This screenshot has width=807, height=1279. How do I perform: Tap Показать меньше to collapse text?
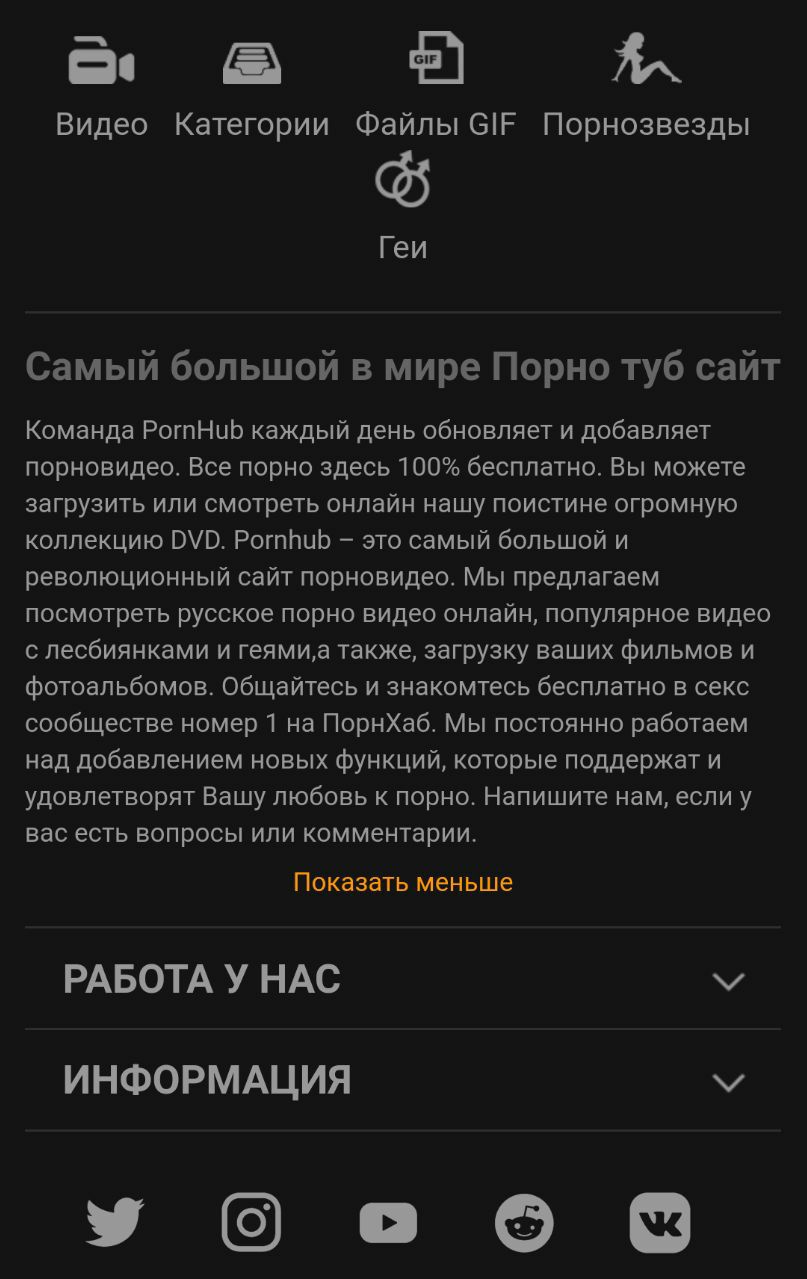[x=403, y=882]
